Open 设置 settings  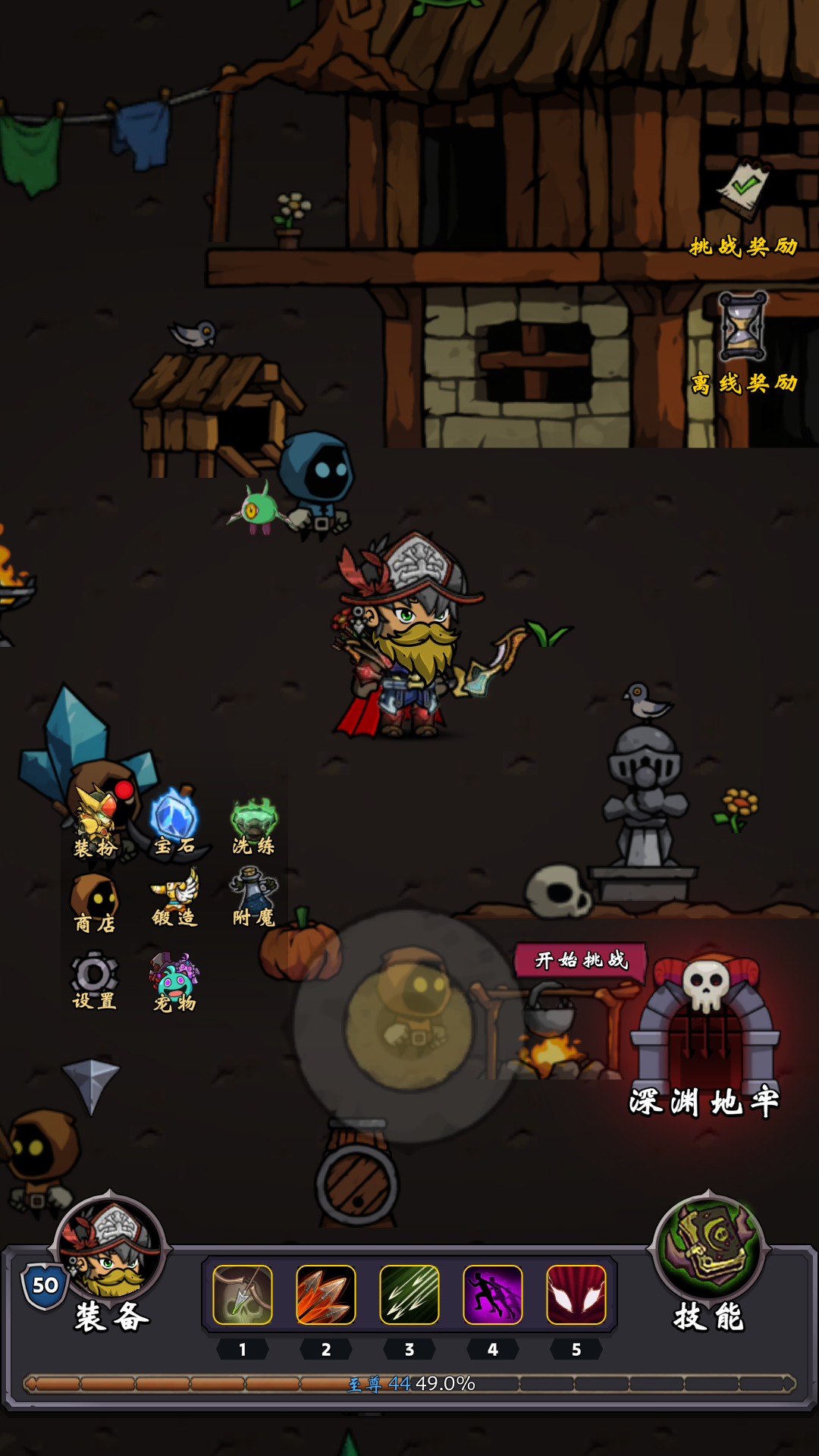coord(95,981)
